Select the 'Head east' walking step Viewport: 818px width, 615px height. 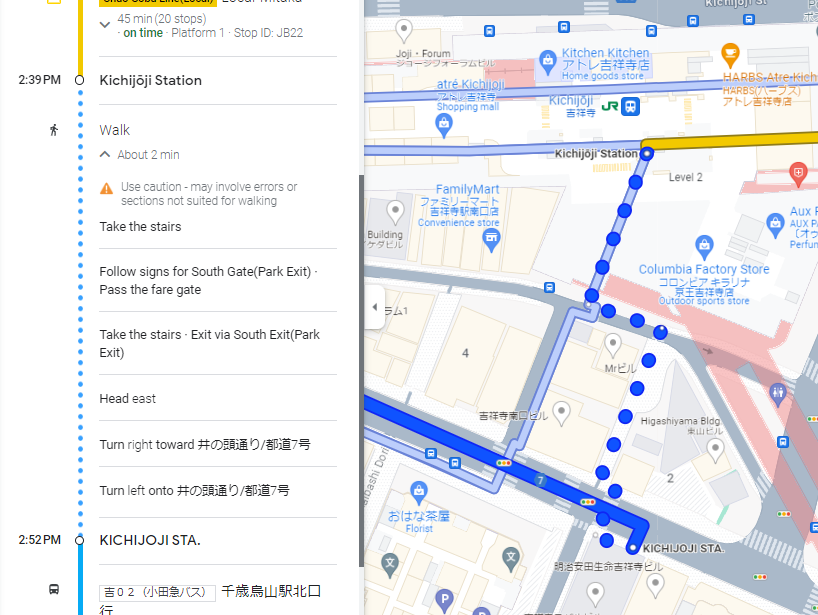(128, 399)
